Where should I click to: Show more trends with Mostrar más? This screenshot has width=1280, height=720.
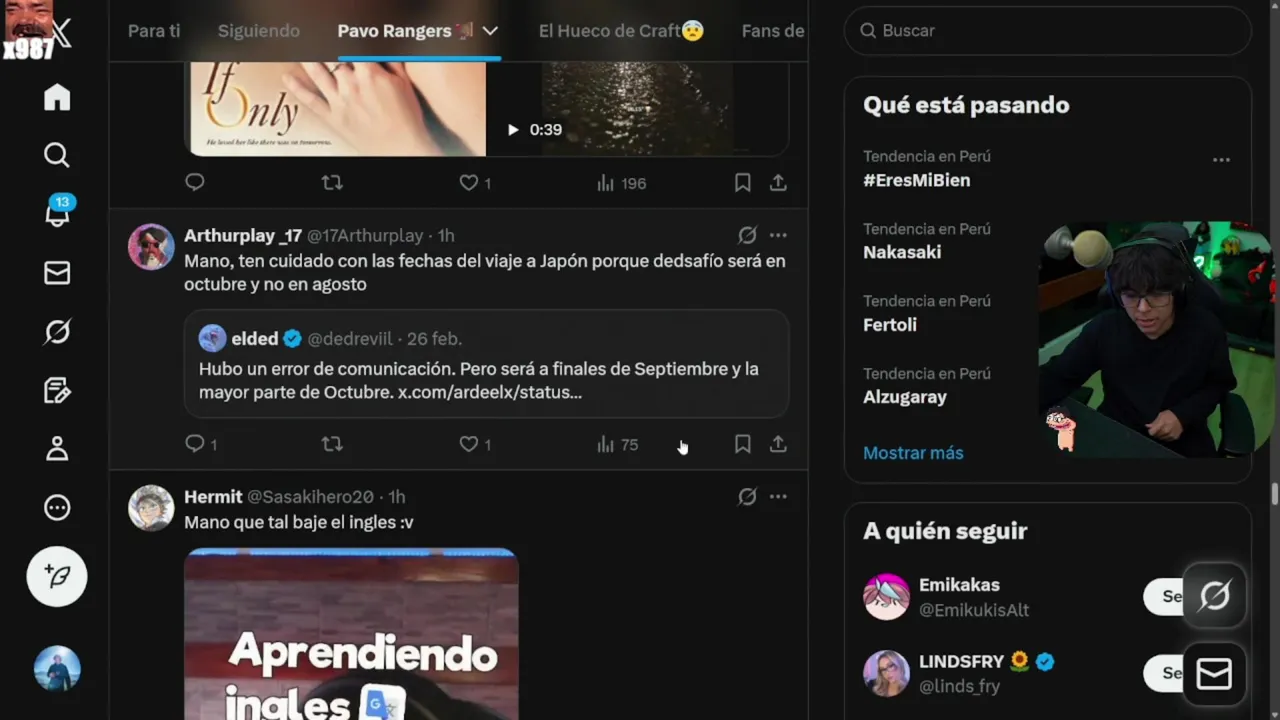(913, 453)
